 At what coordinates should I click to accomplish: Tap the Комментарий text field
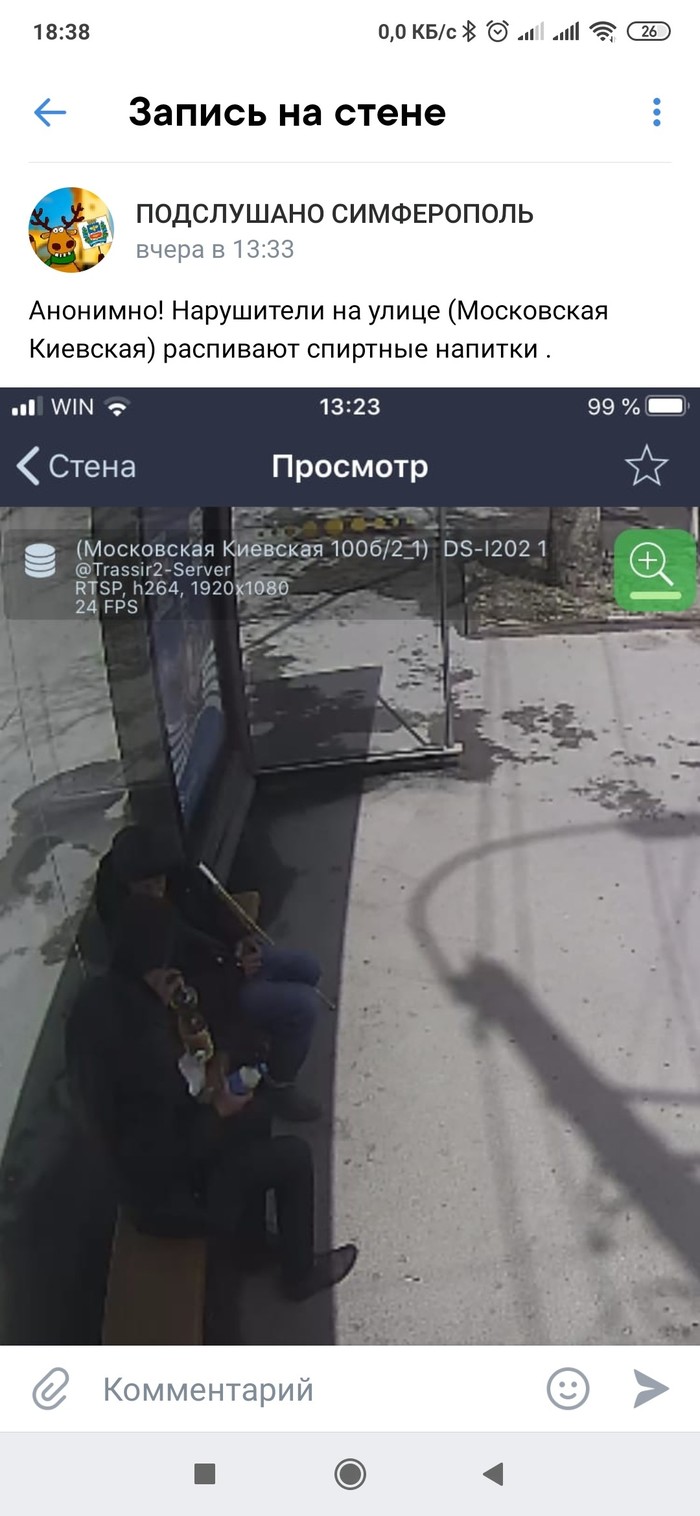(x=300, y=1389)
